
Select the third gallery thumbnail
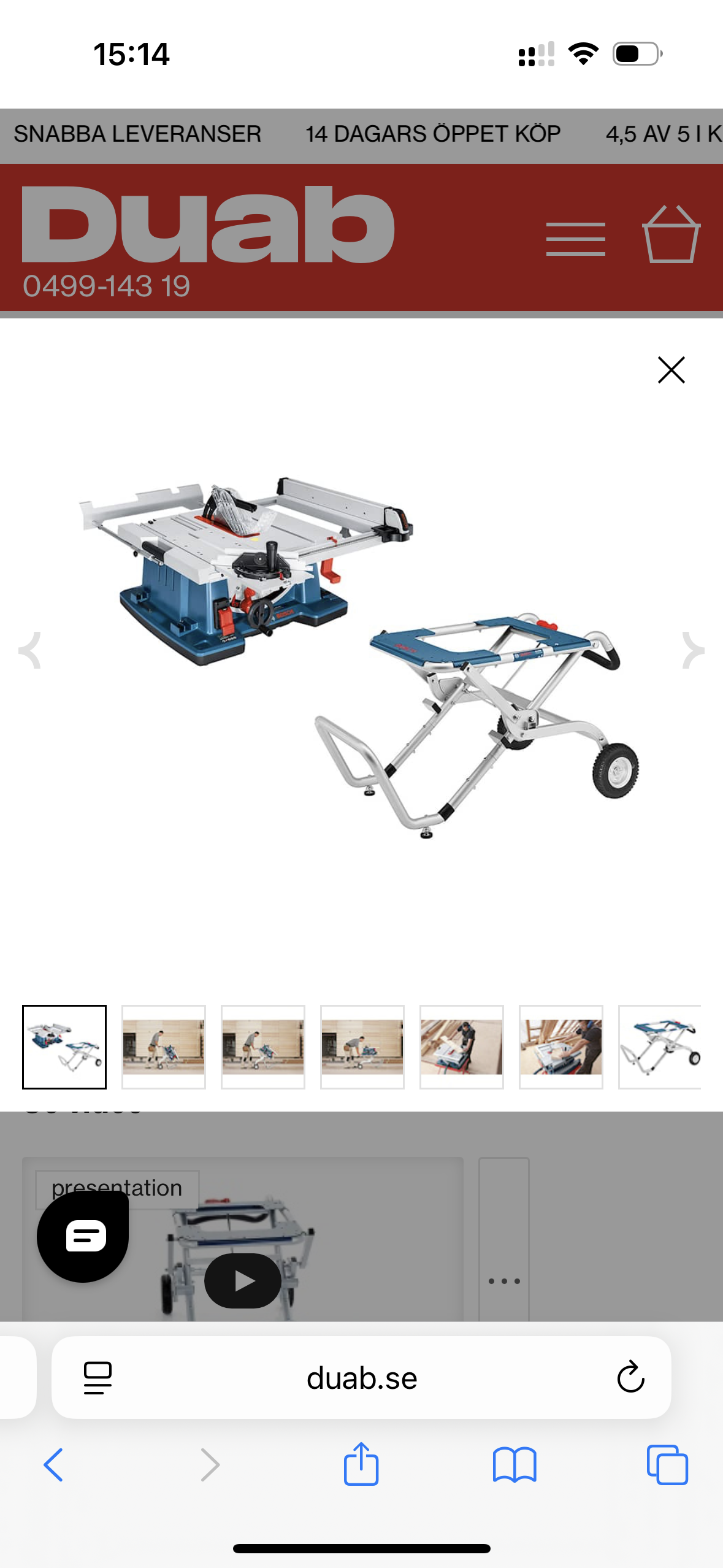263,1047
